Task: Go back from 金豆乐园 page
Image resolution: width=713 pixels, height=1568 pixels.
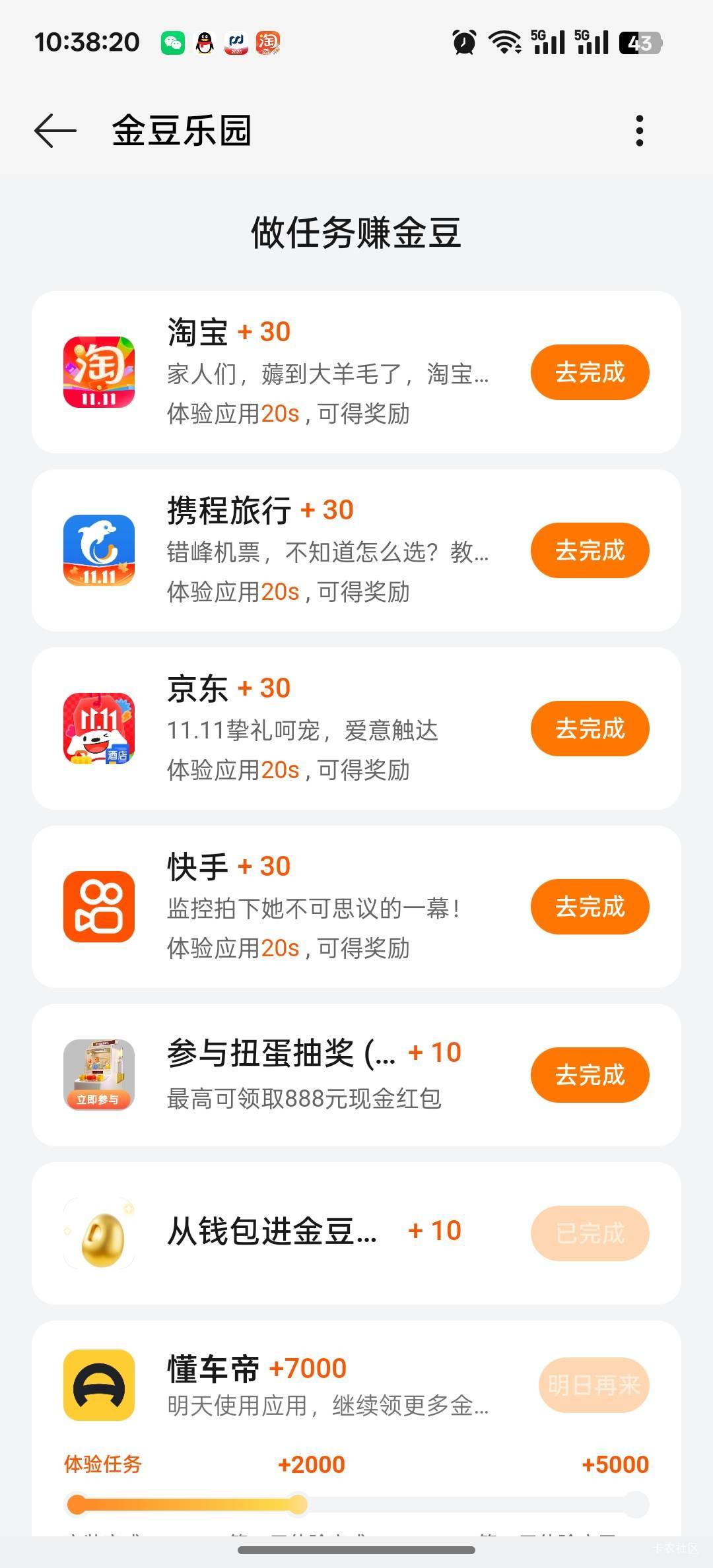Action: point(55,131)
